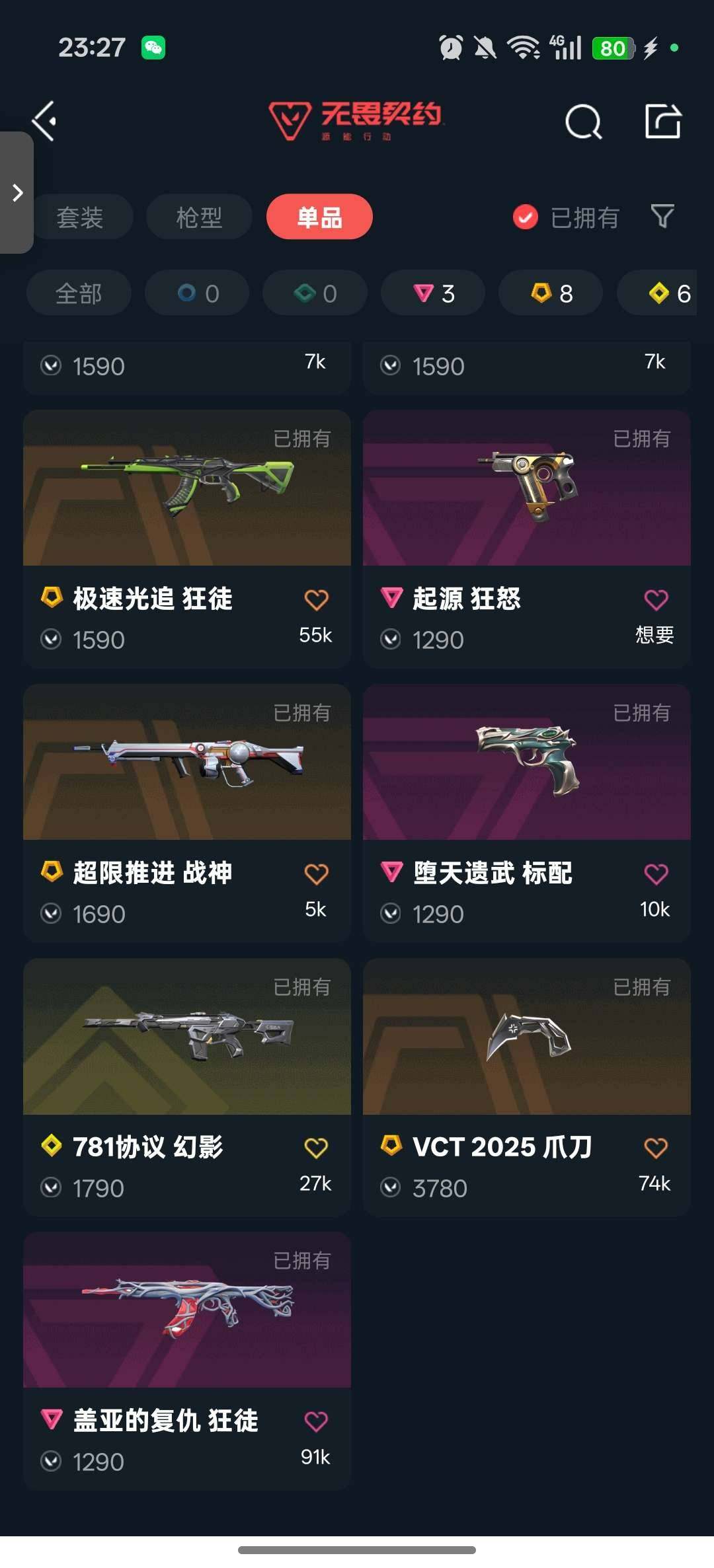Go back with the arrow button
Image resolution: width=714 pixels, height=1568 pixels.
pos(44,121)
